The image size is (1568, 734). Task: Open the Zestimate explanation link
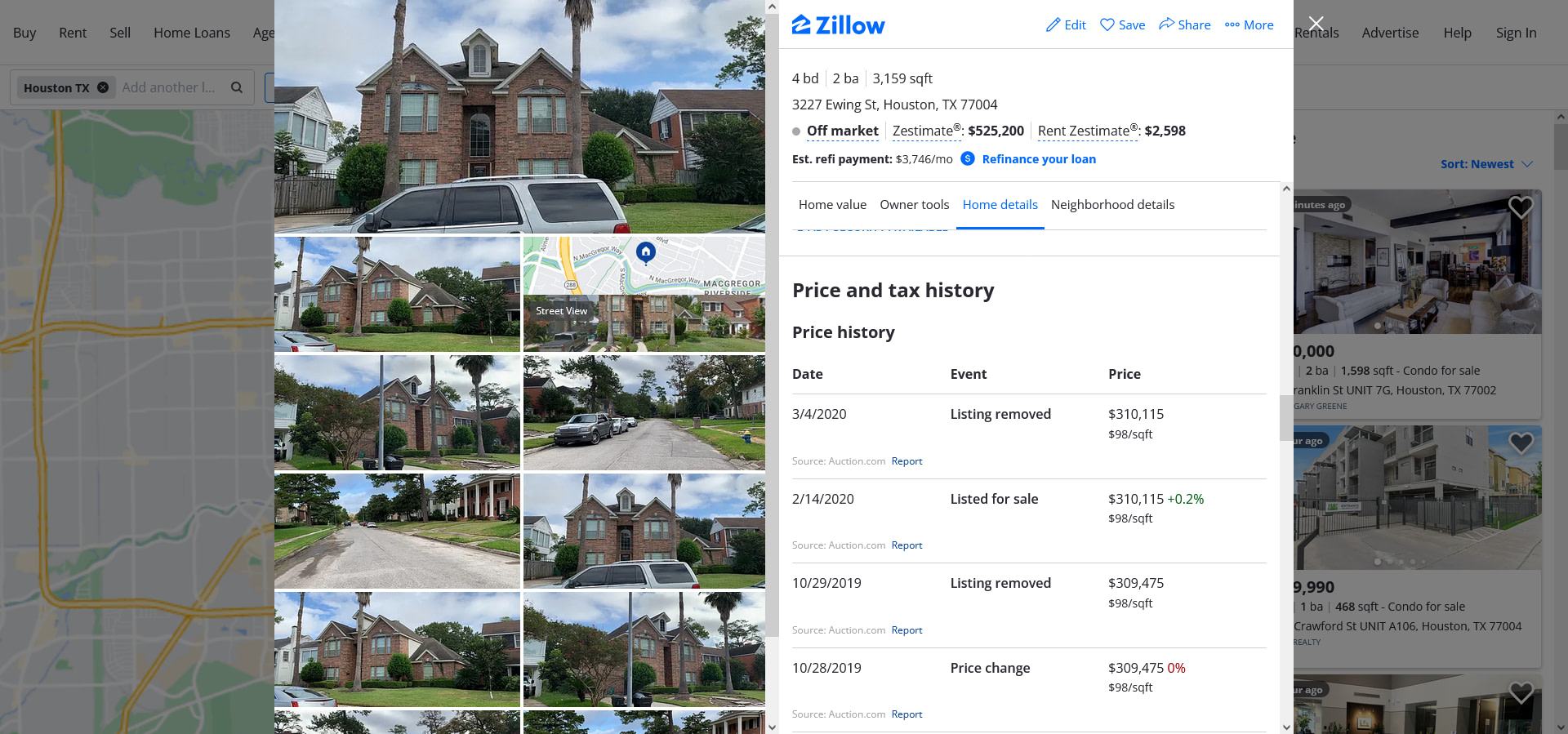pyautogui.click(x=922, y=131)
